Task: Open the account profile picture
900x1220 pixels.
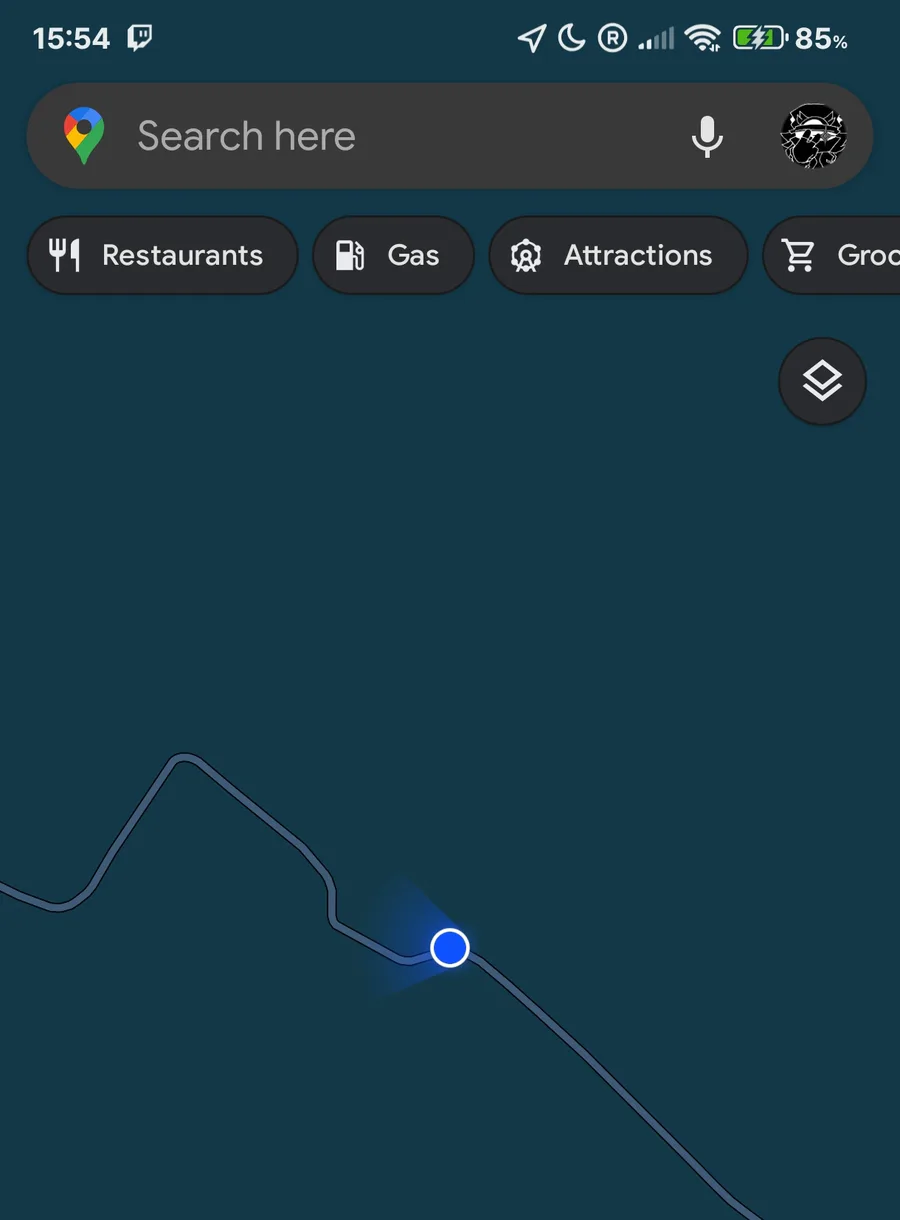Action: click(x=813, y=136)
